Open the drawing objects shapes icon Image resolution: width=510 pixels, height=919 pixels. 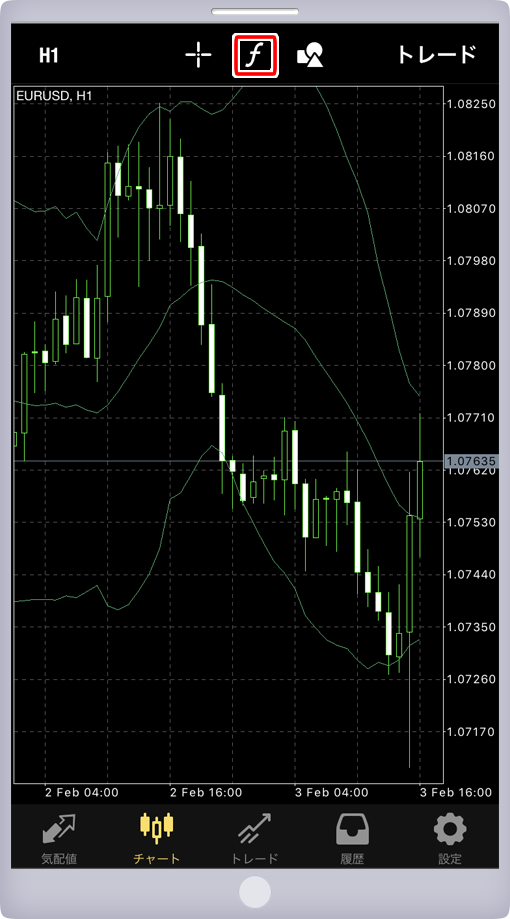(310, 55)
